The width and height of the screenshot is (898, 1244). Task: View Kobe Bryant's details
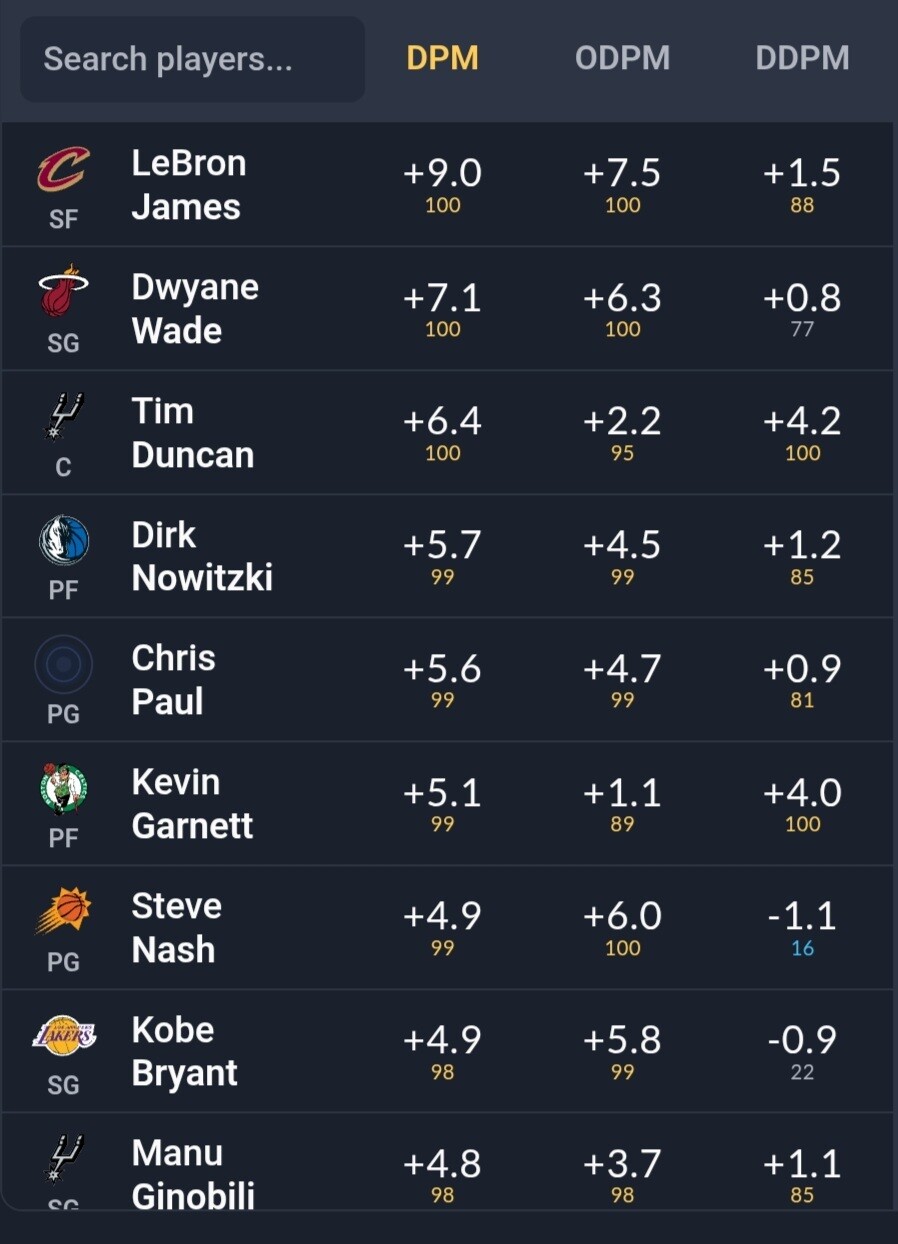pyautogui.click(x=447, y=1051)
